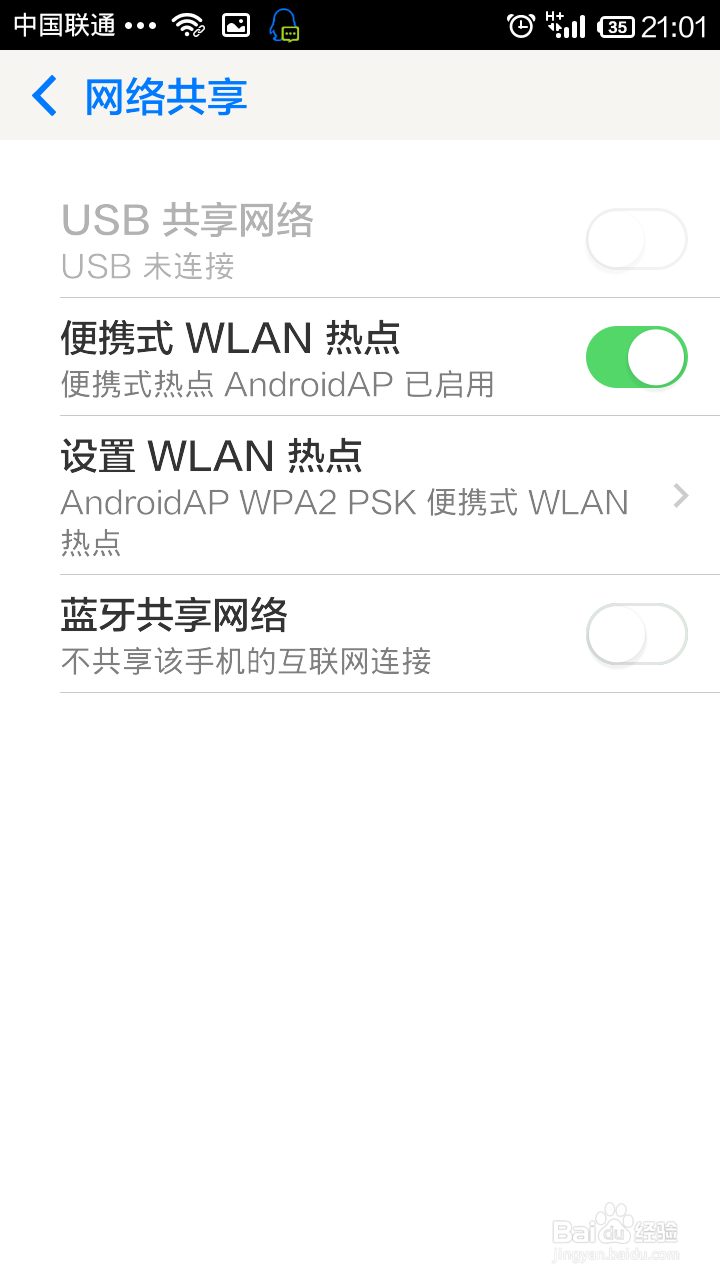
Task: Enable the USB 共享网络 switch
Action: (x=636, y=239)
